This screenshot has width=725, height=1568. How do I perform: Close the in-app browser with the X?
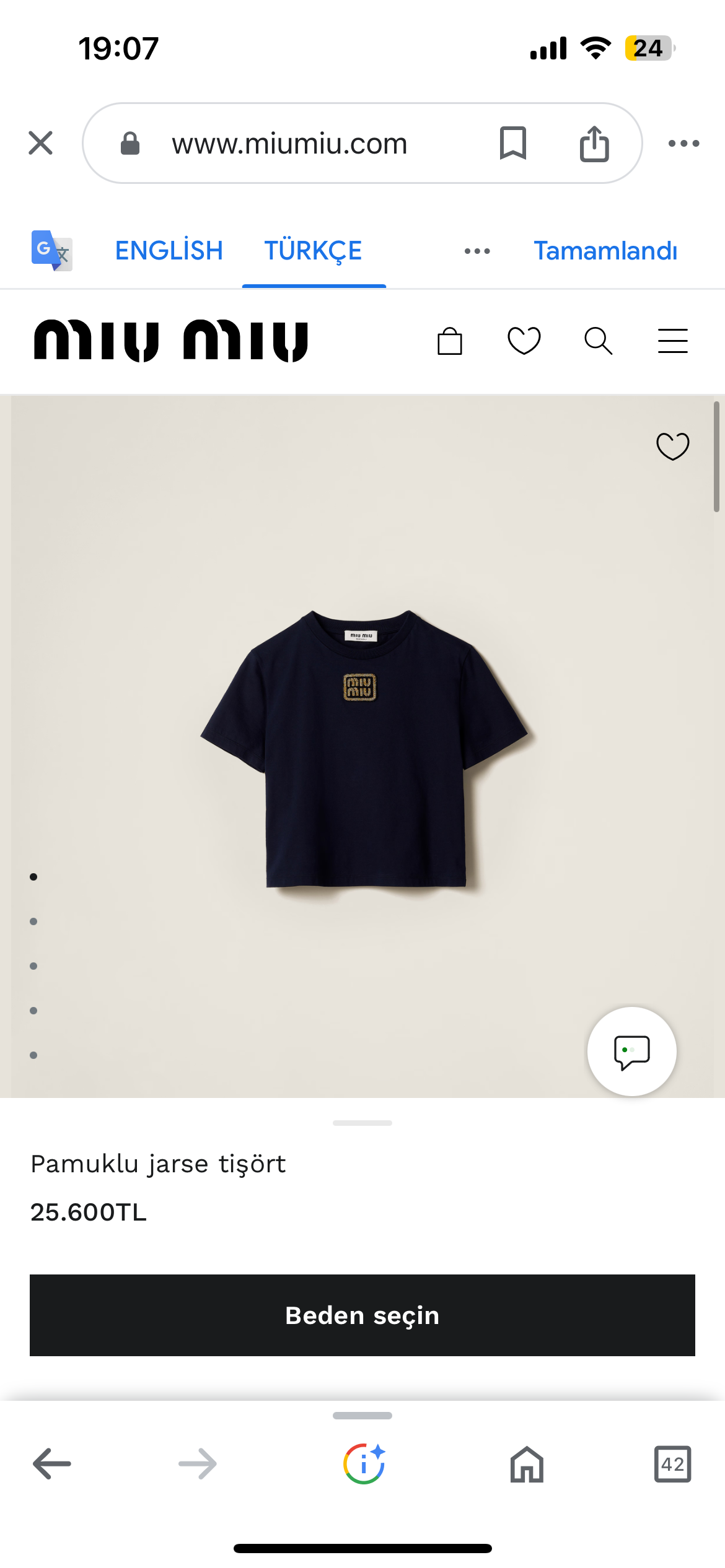coord(41,143)
